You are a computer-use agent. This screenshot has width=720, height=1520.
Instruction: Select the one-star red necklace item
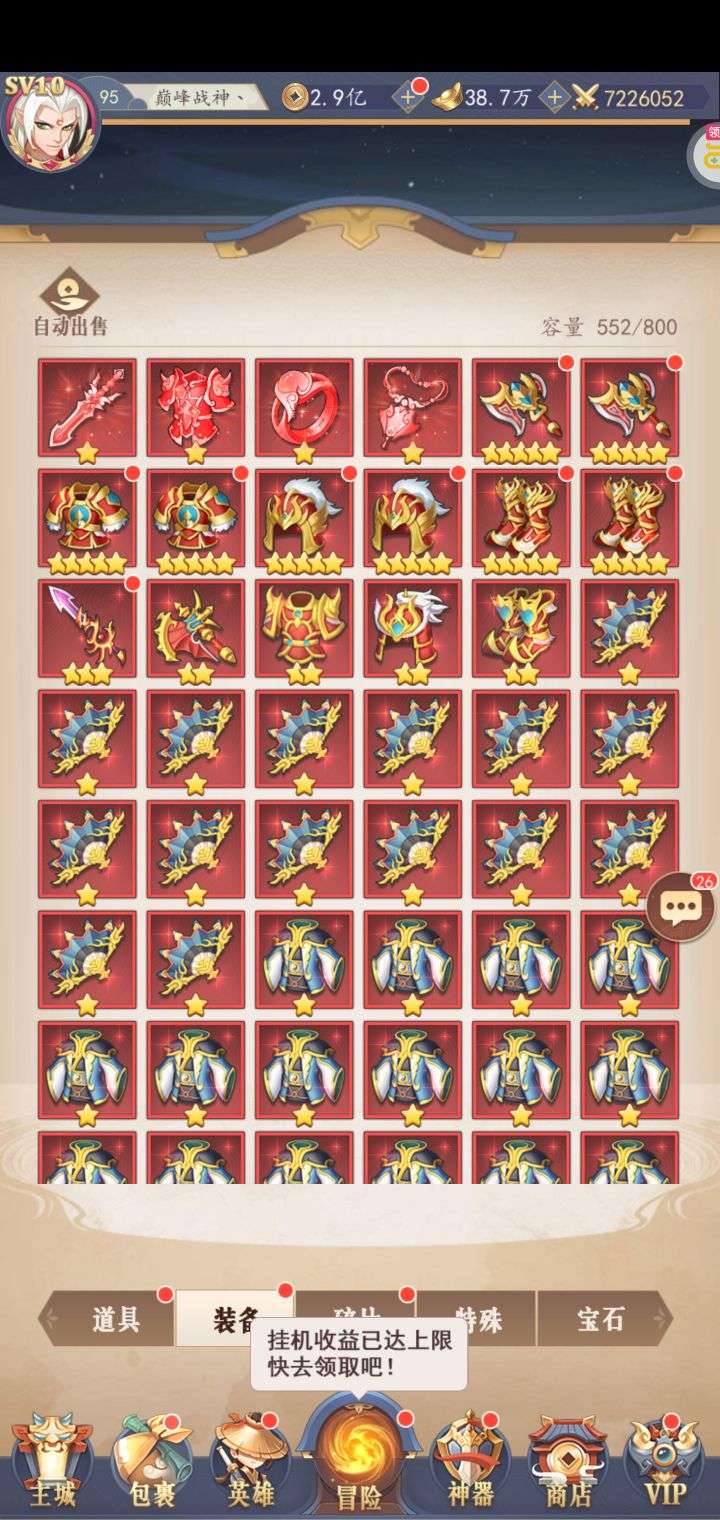(x=413, y=408)
